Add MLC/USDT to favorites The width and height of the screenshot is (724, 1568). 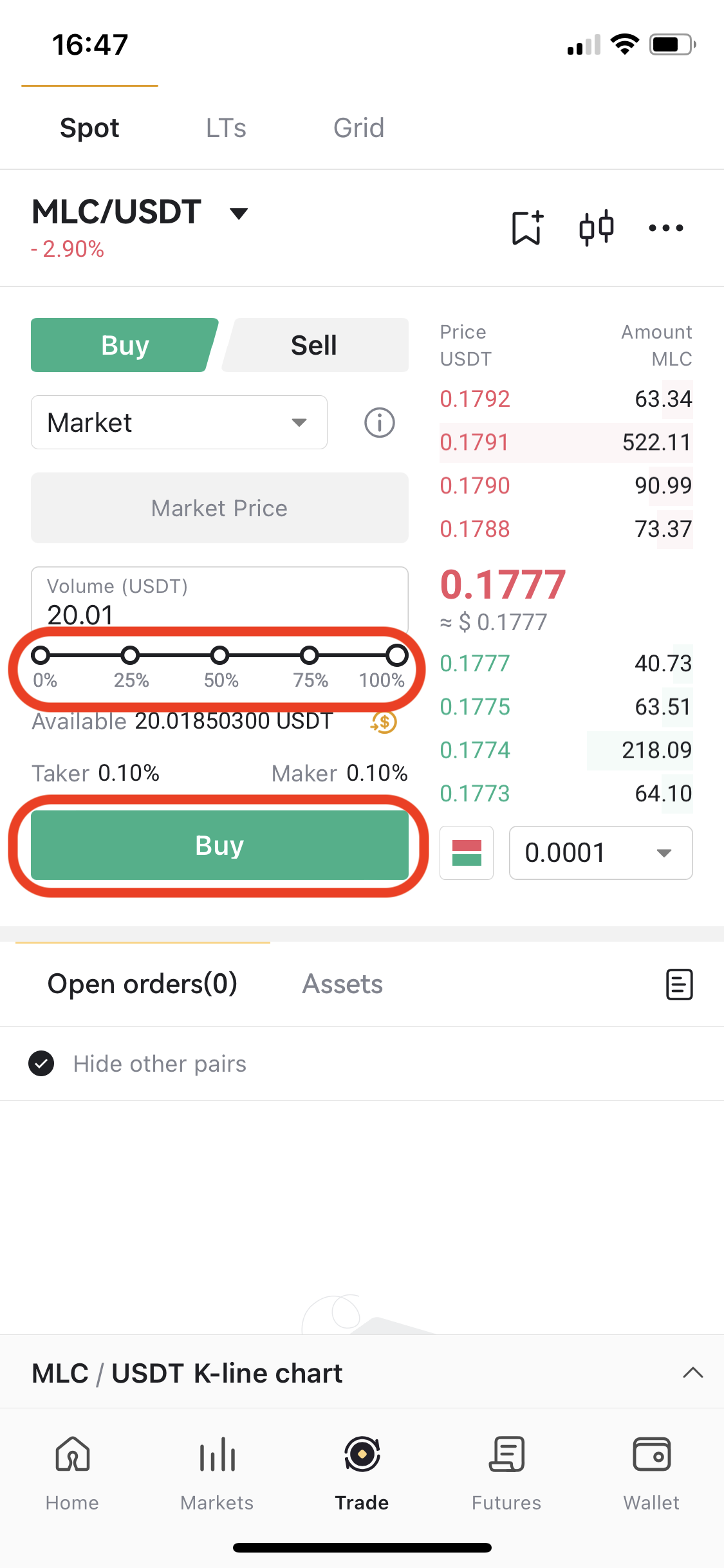527,228
